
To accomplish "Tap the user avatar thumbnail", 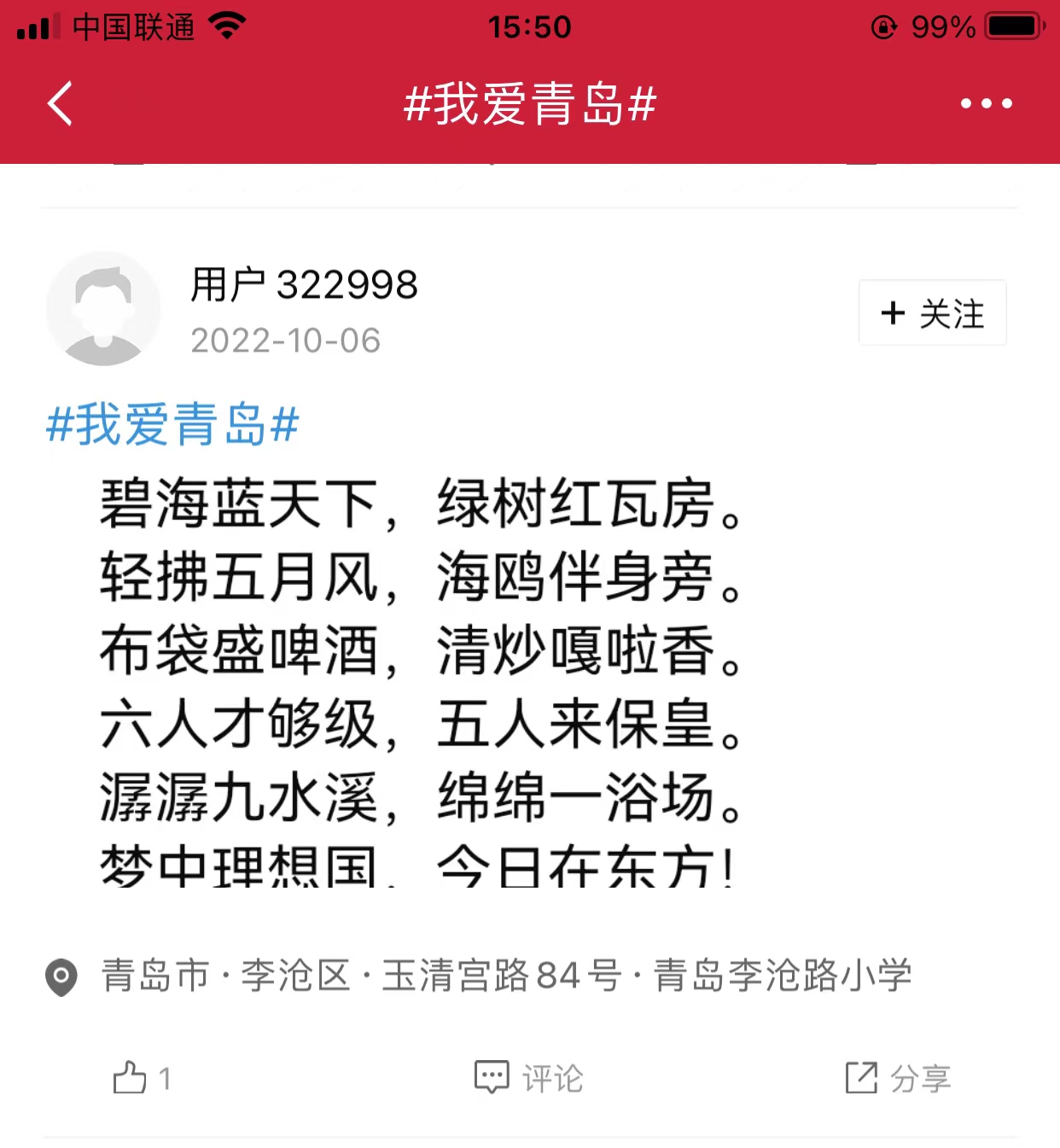I will click(x=102, y=309).
